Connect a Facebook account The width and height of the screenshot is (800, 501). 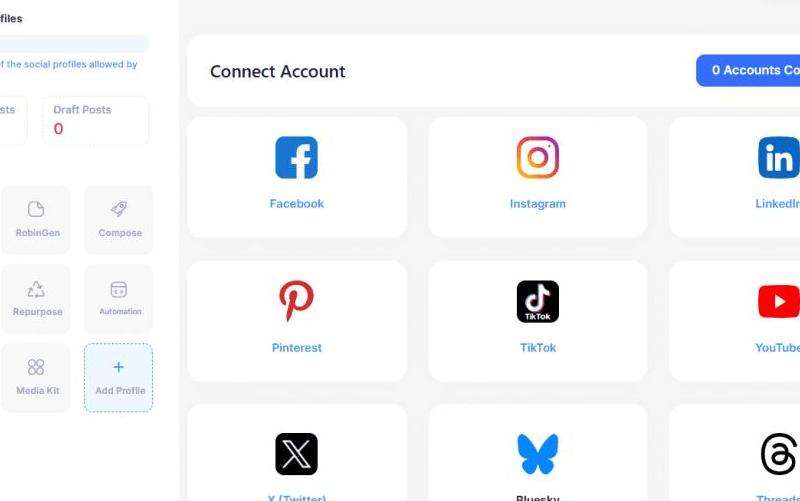tap(296, 176)
